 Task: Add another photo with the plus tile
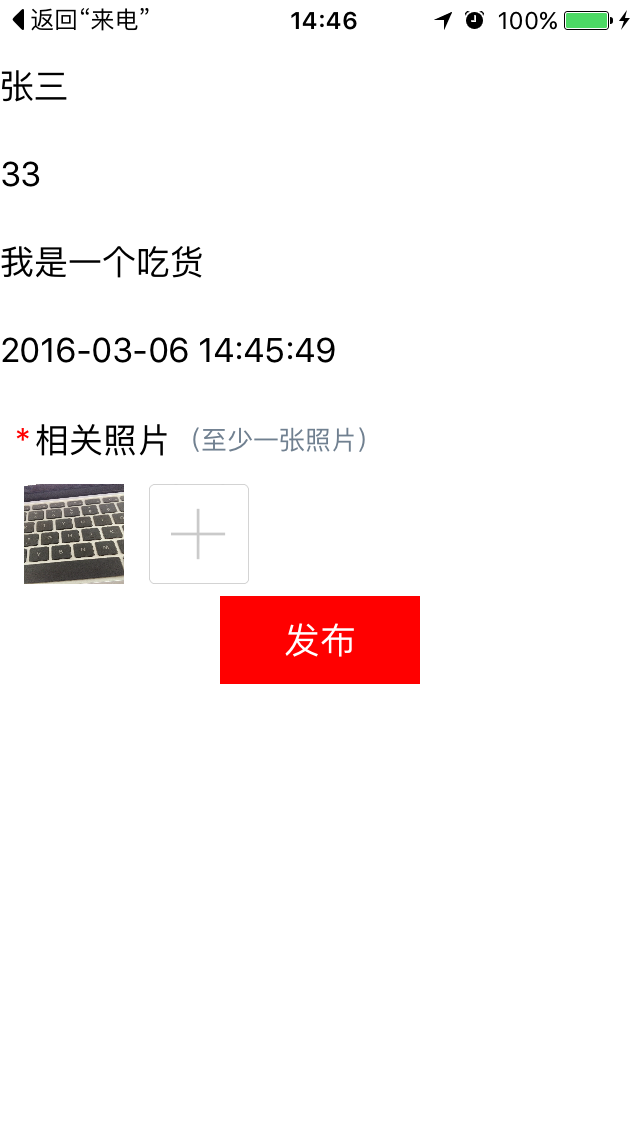199,534
